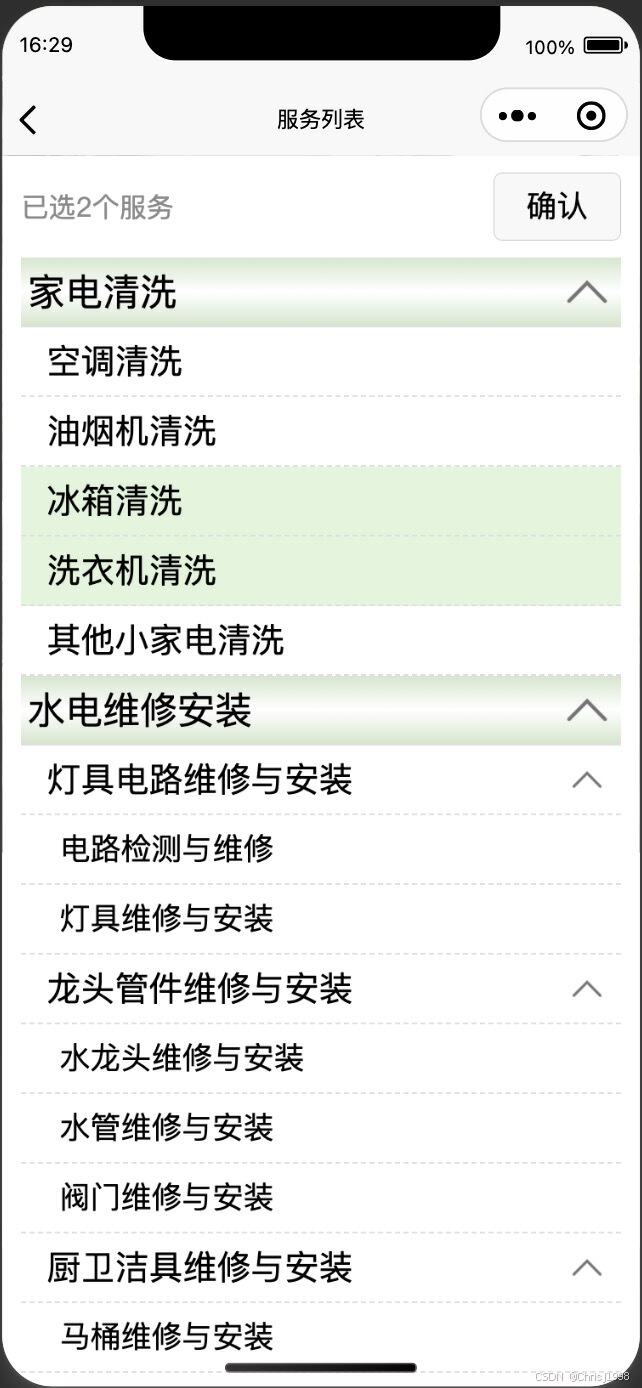Screen dimensions: 642x1388
Task: Go back using the top-left arrow
Action: coord(28,120)
